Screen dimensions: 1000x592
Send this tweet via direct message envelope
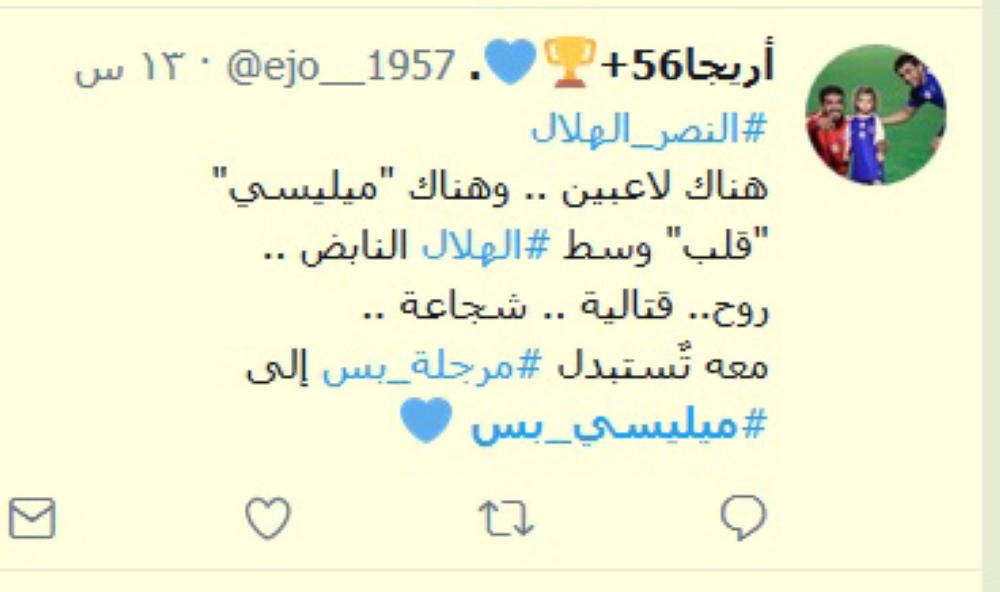pos(32,518)
